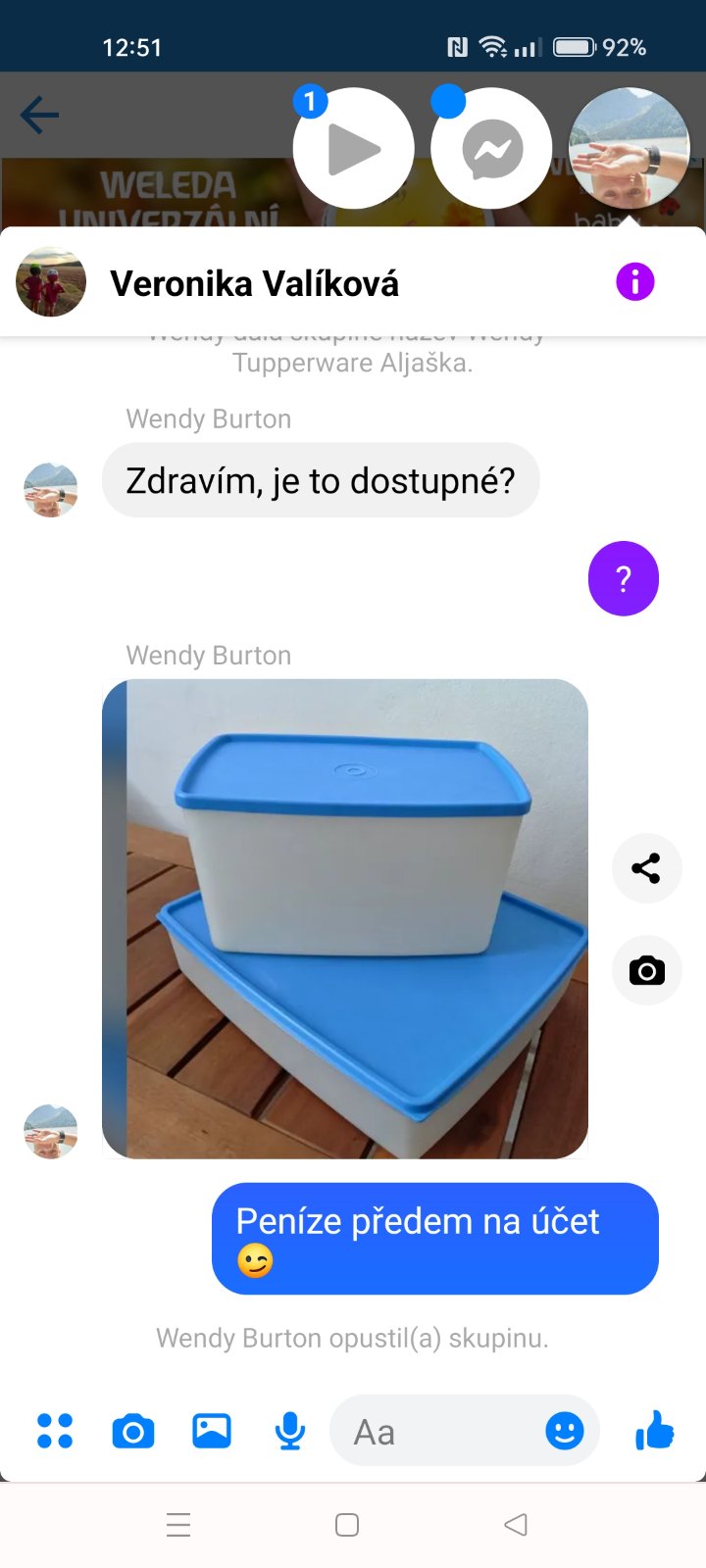This screenshot has height=1568, width=706.
Task: Open the emoji picker
Action: click(x=564, y=1431)
